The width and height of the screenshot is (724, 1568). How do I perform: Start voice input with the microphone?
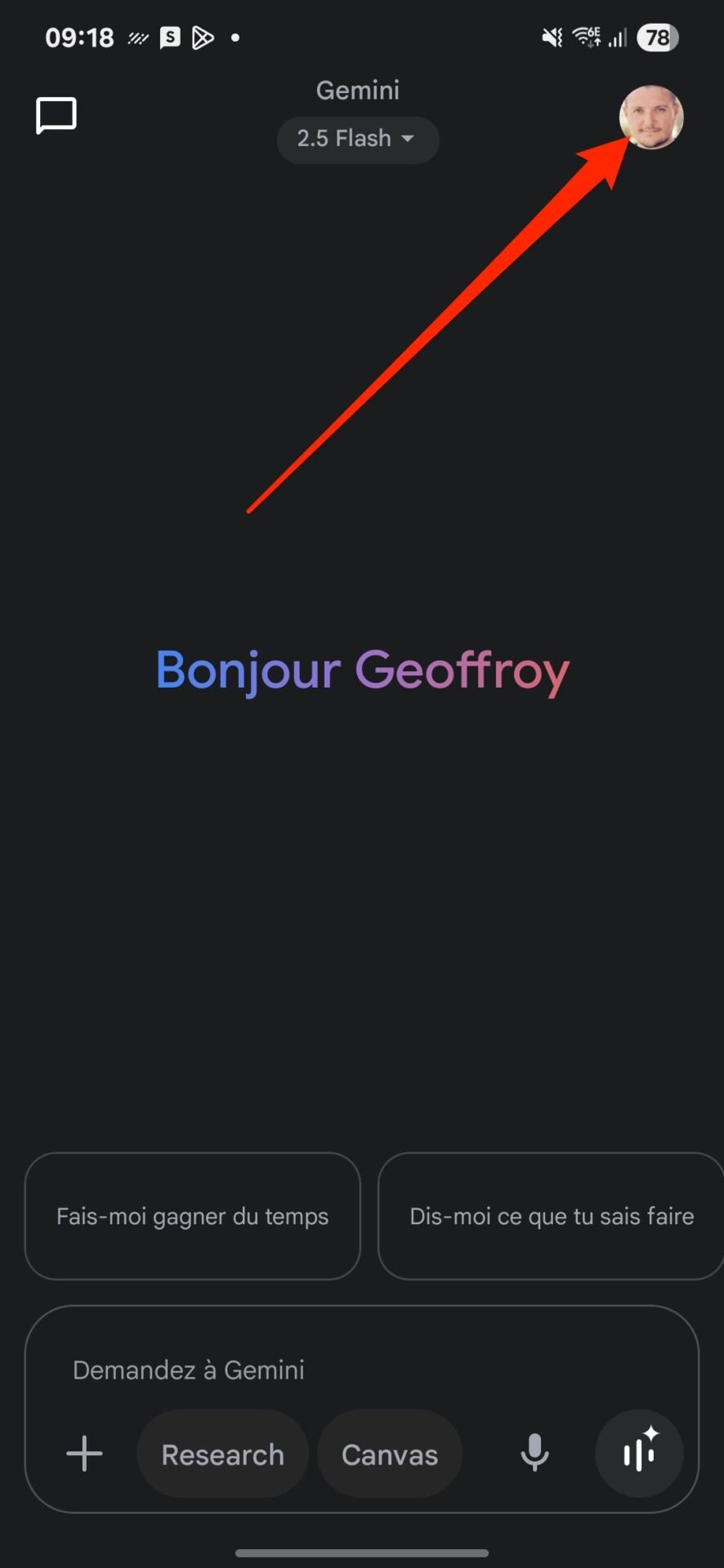[535, 1454]
